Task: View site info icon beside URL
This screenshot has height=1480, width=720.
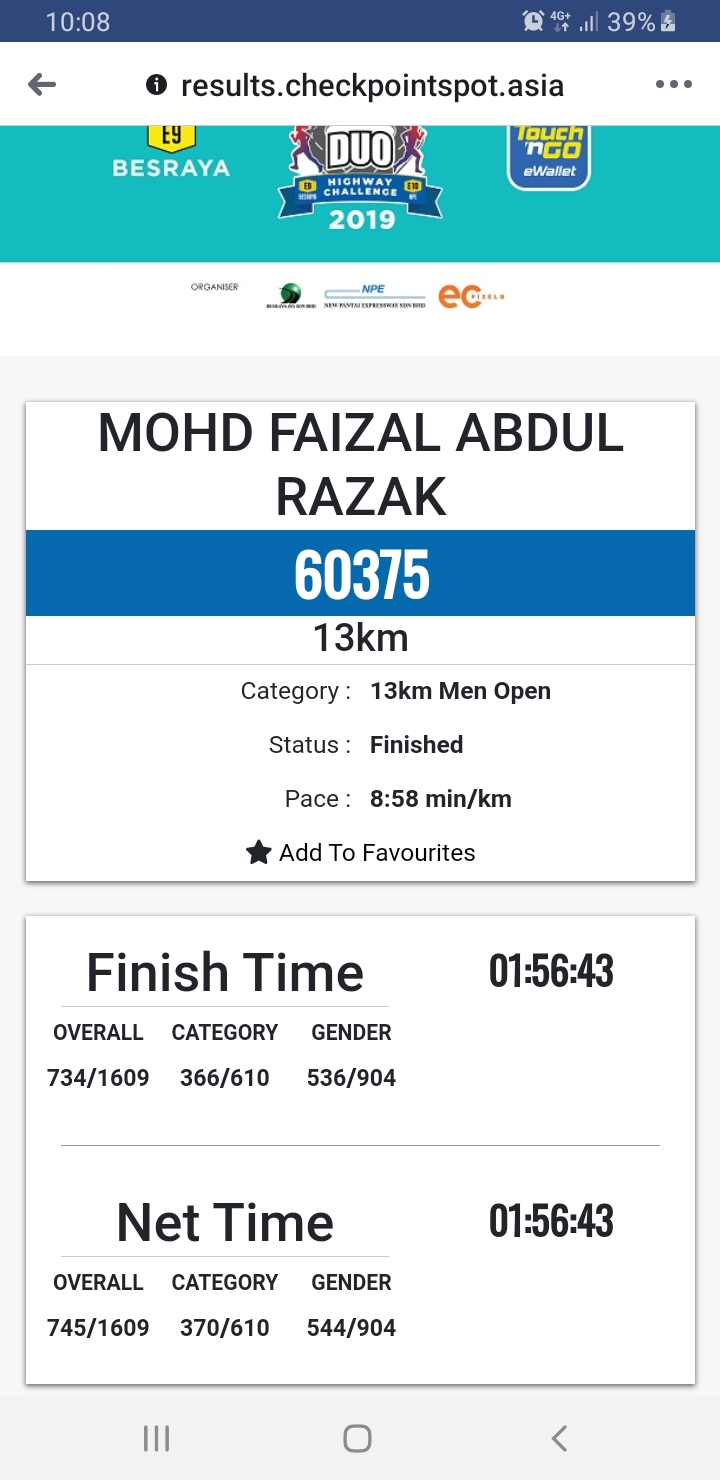Action: tap(156, 85)
